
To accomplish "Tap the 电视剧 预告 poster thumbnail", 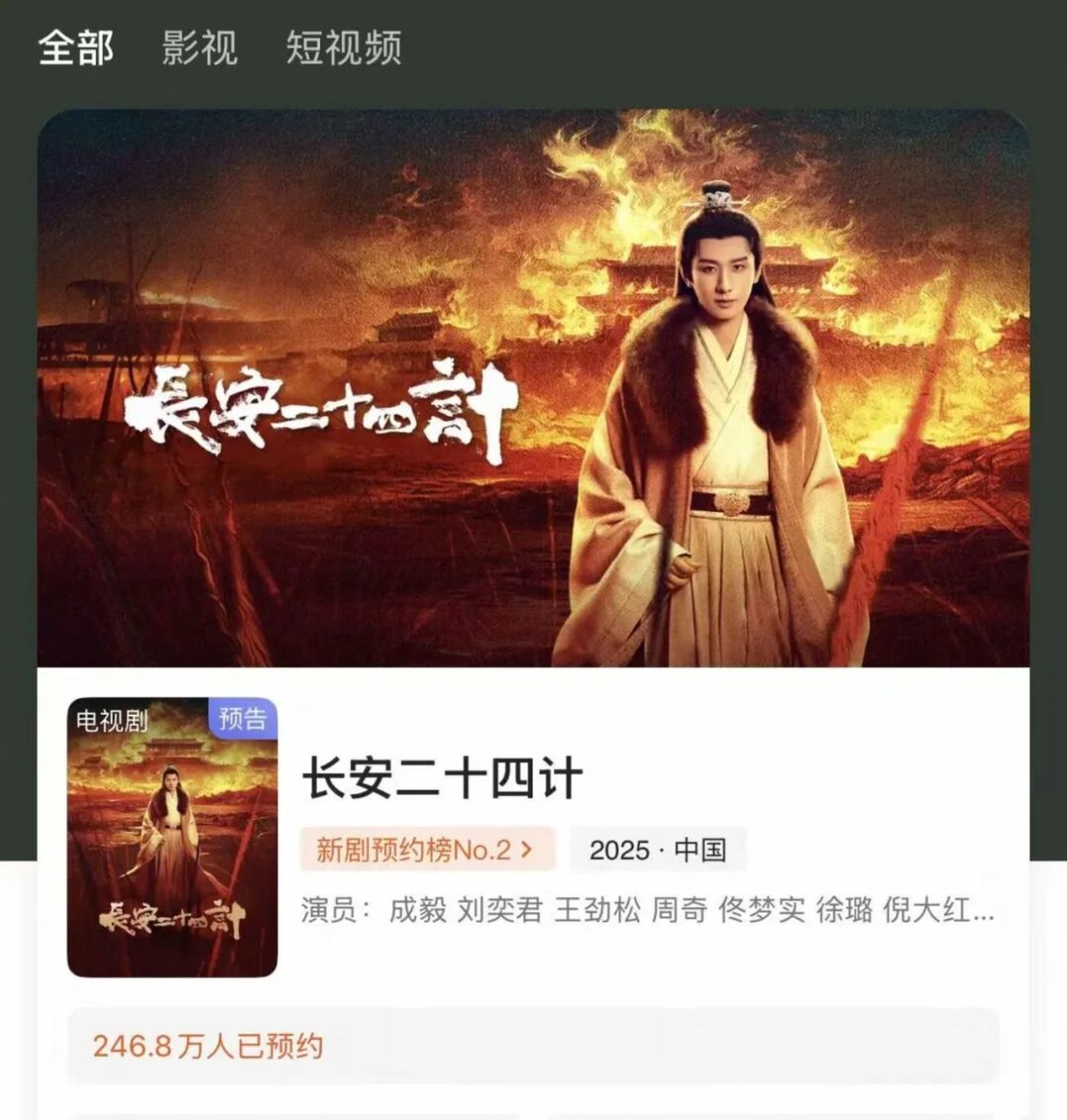I will pos(172,837).
